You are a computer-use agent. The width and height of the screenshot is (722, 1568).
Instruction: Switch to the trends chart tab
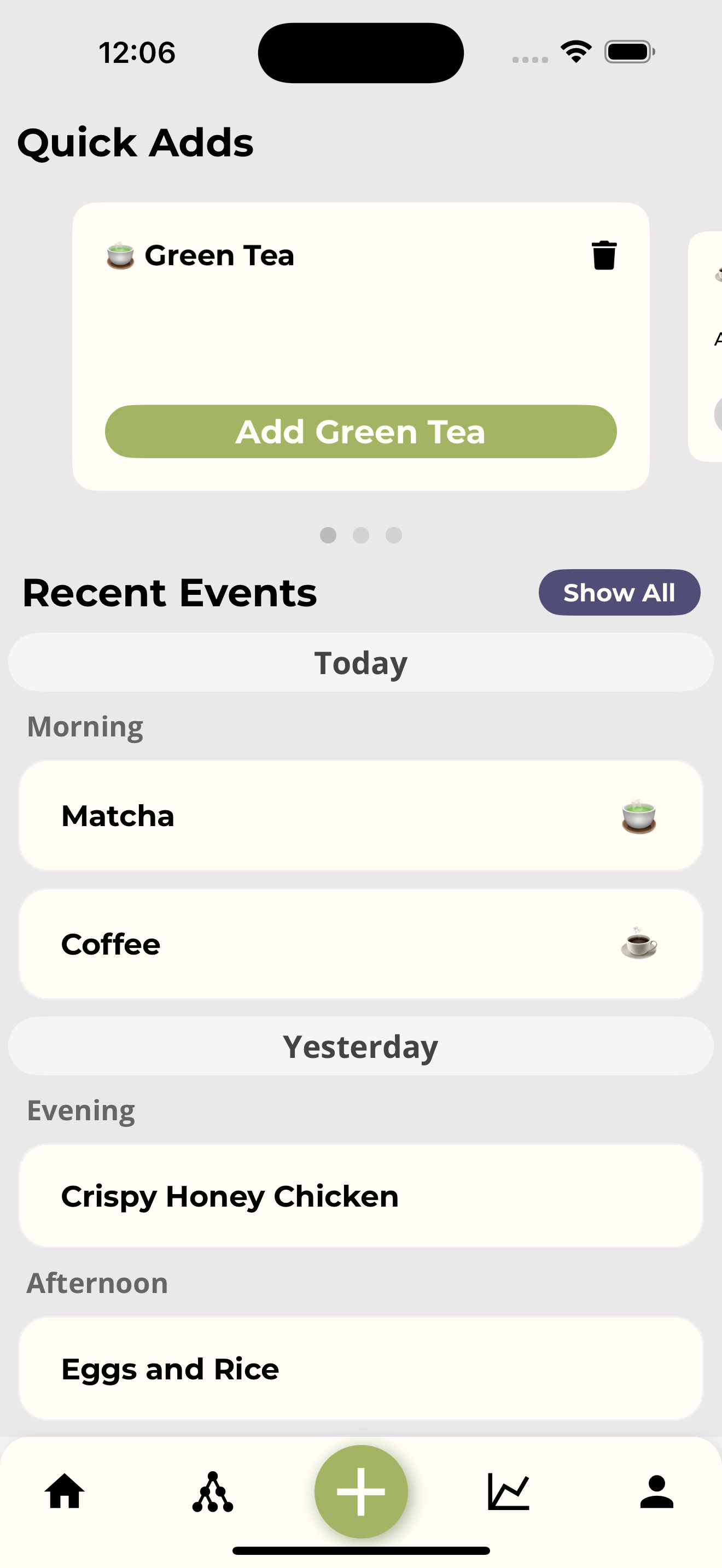click(x=508, y=1491)
